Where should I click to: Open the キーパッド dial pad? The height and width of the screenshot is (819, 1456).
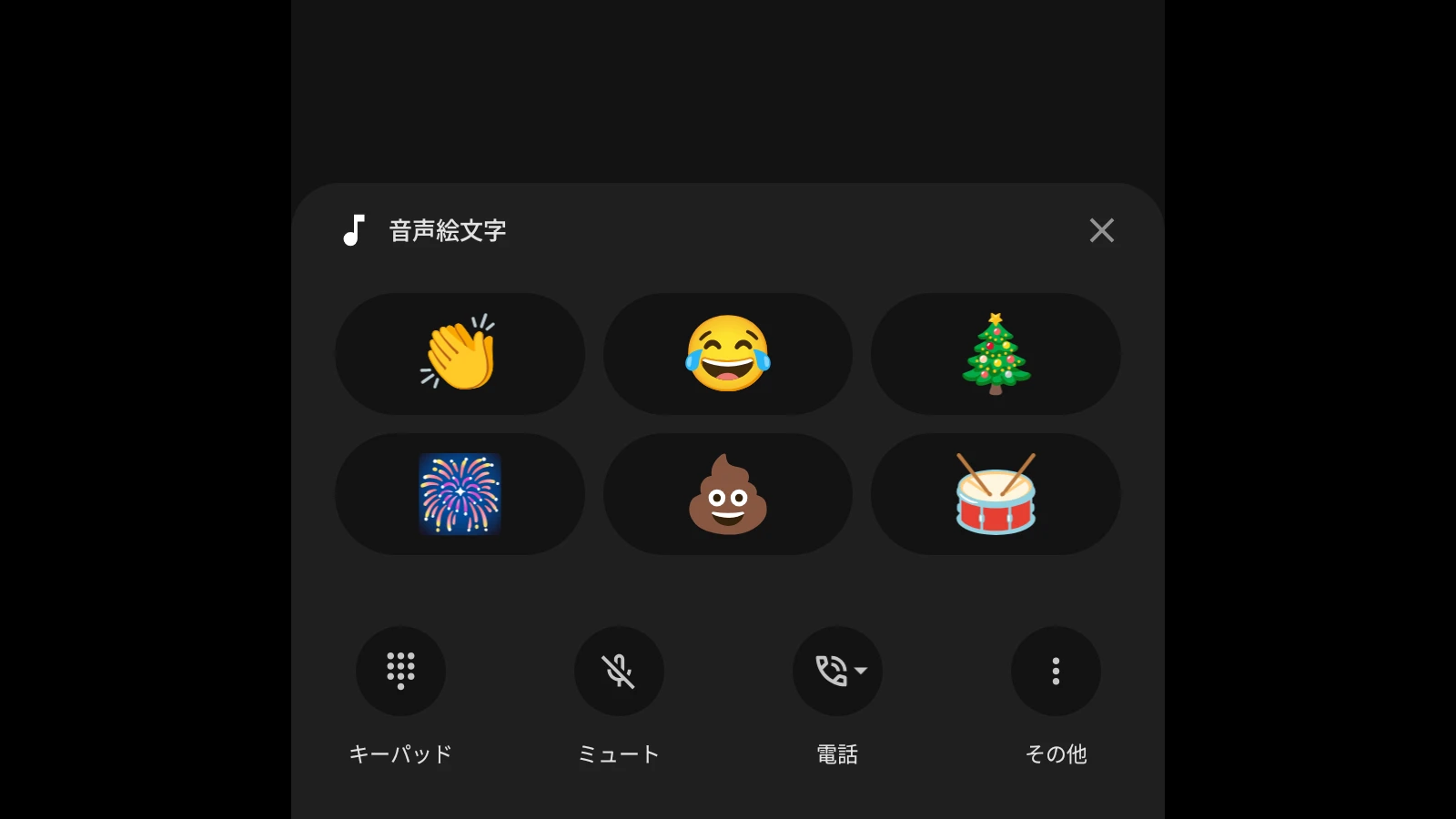[400, 671]
